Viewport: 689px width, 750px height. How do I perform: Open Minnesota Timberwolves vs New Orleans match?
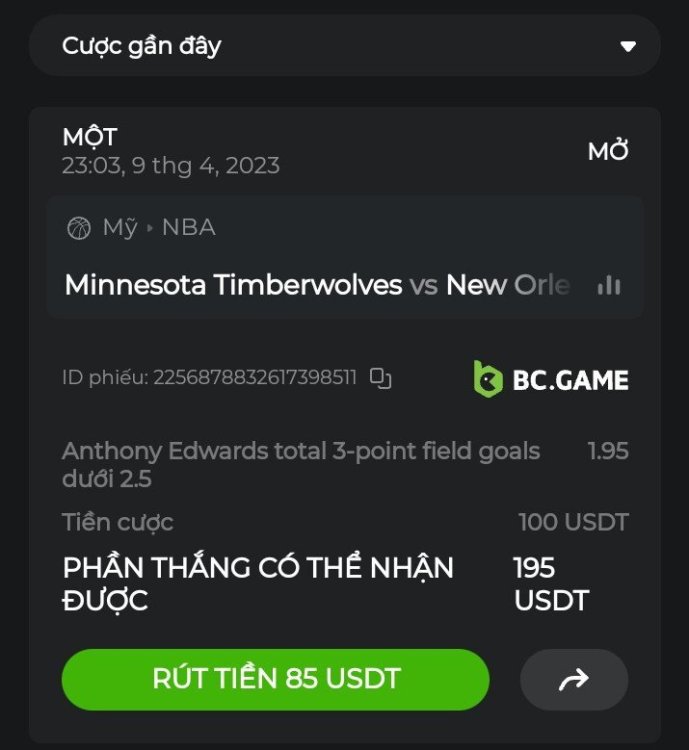pyautogui.click(x=316, y=285)
